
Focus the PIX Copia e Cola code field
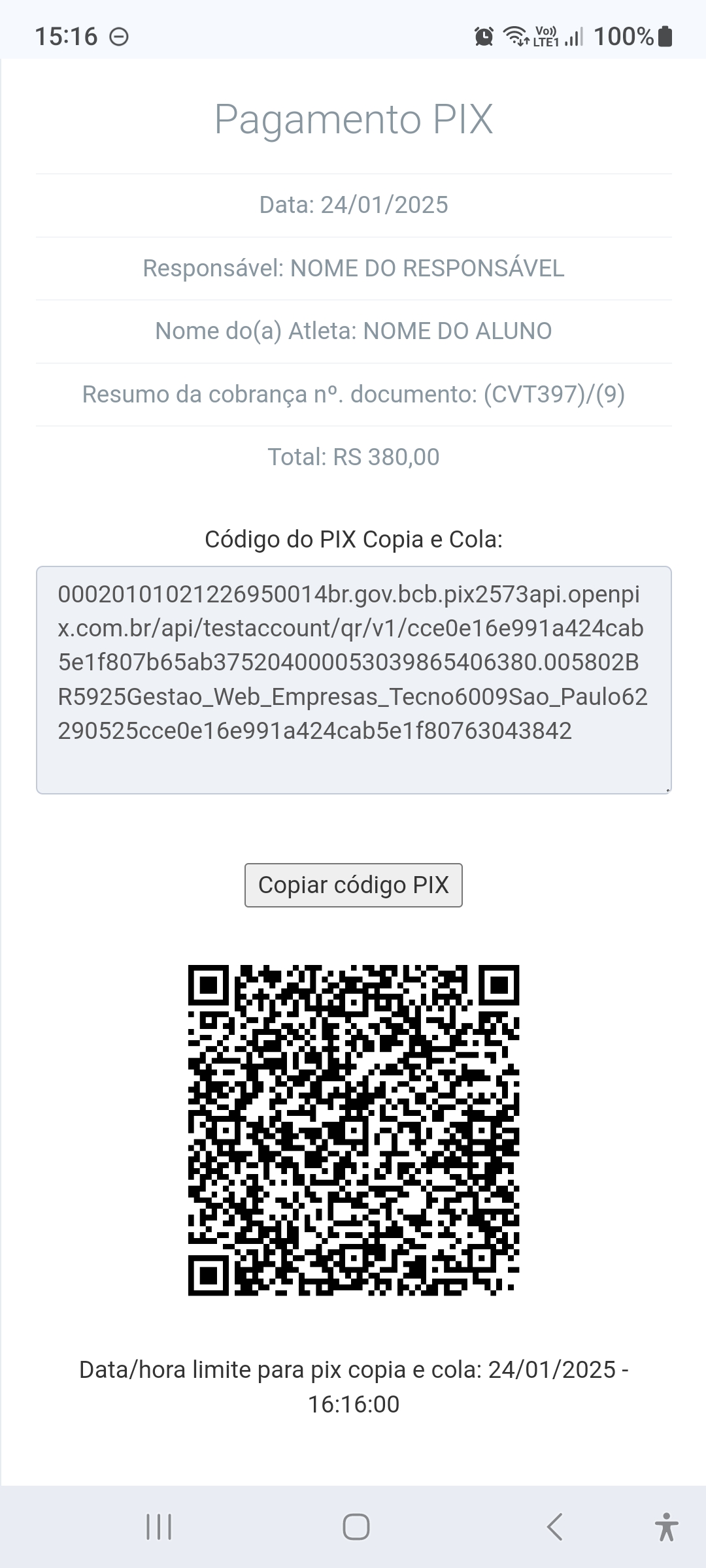(x=353, y=679)
